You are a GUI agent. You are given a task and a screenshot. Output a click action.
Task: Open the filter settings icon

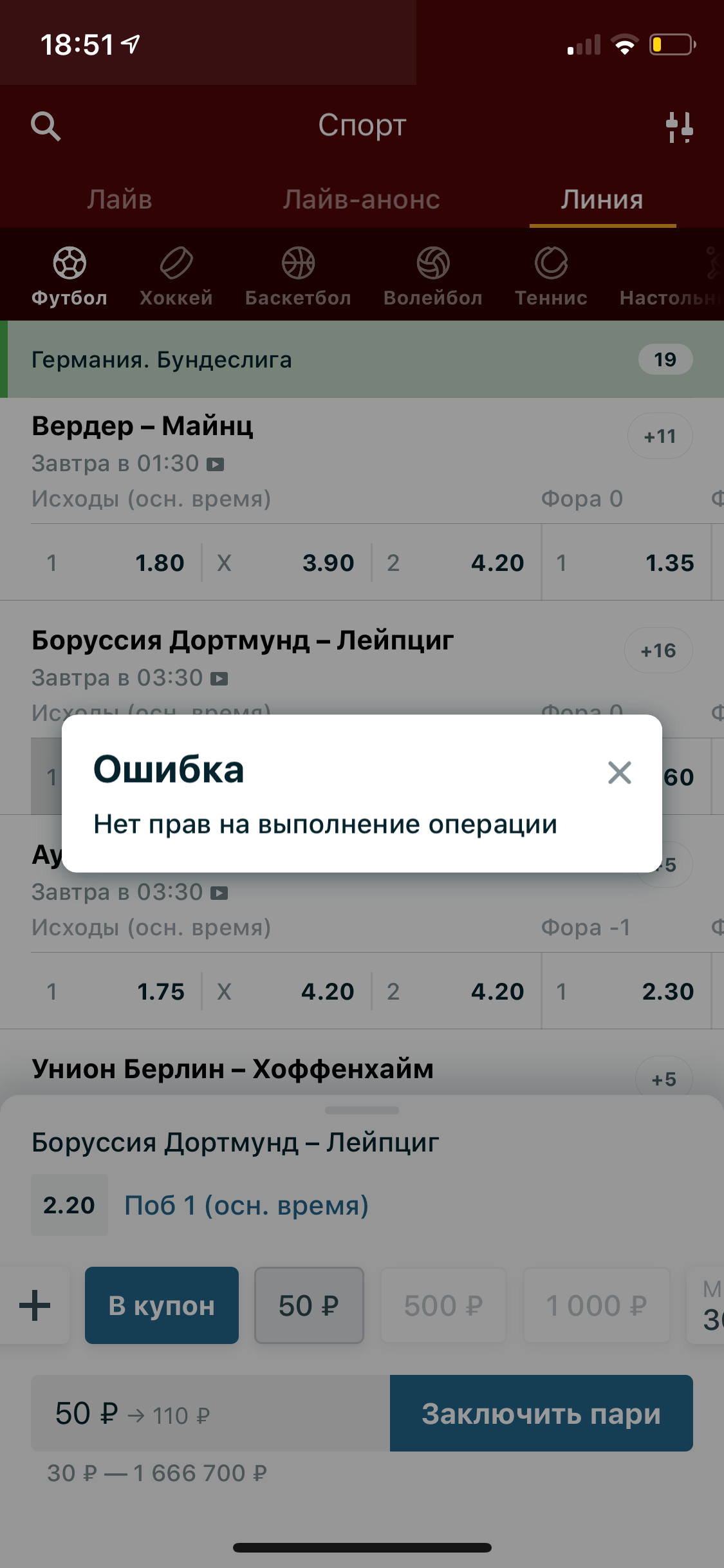click(x=679, y=127)
